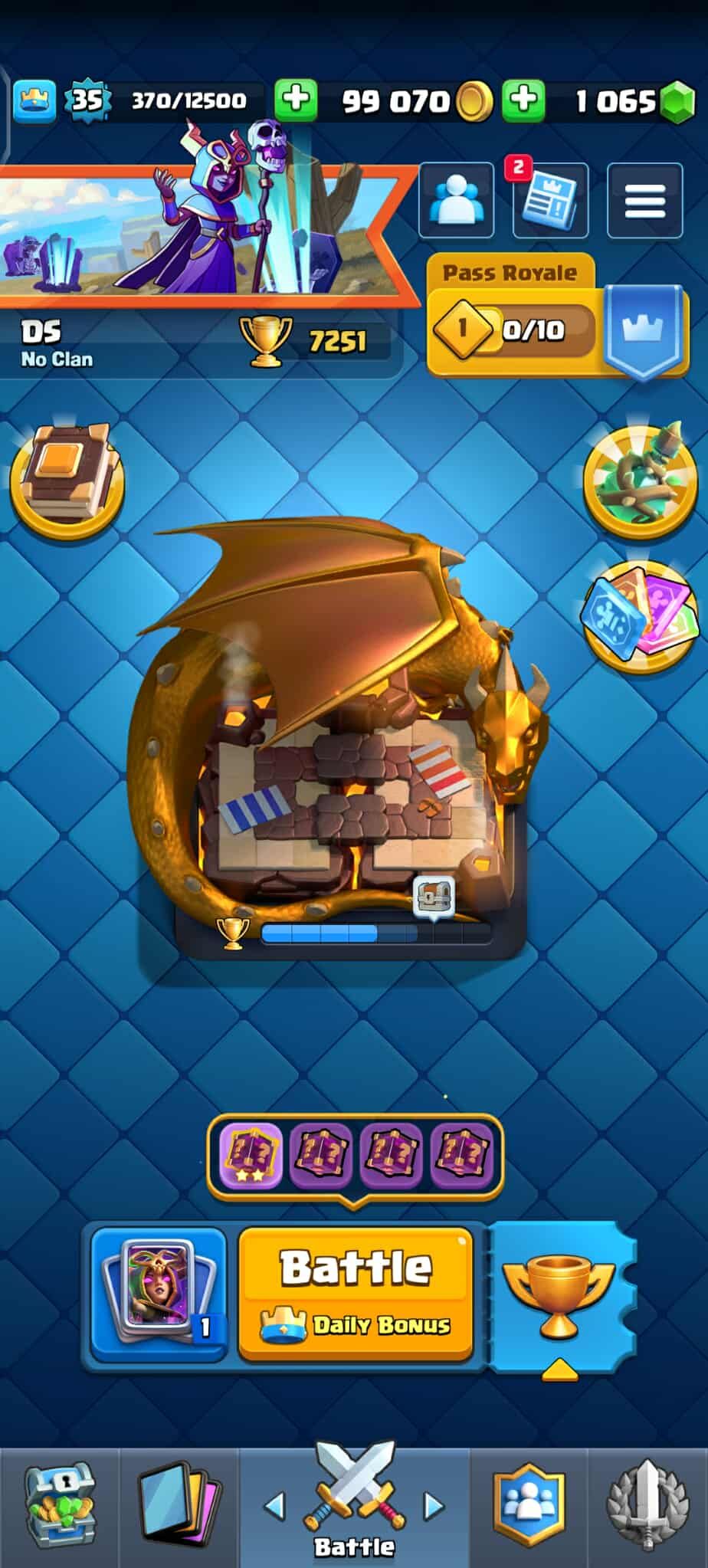Switch to the Cards collection tab
Image resolution: width=708 pixels, height=1568 pixels.
coord(179,1506)
